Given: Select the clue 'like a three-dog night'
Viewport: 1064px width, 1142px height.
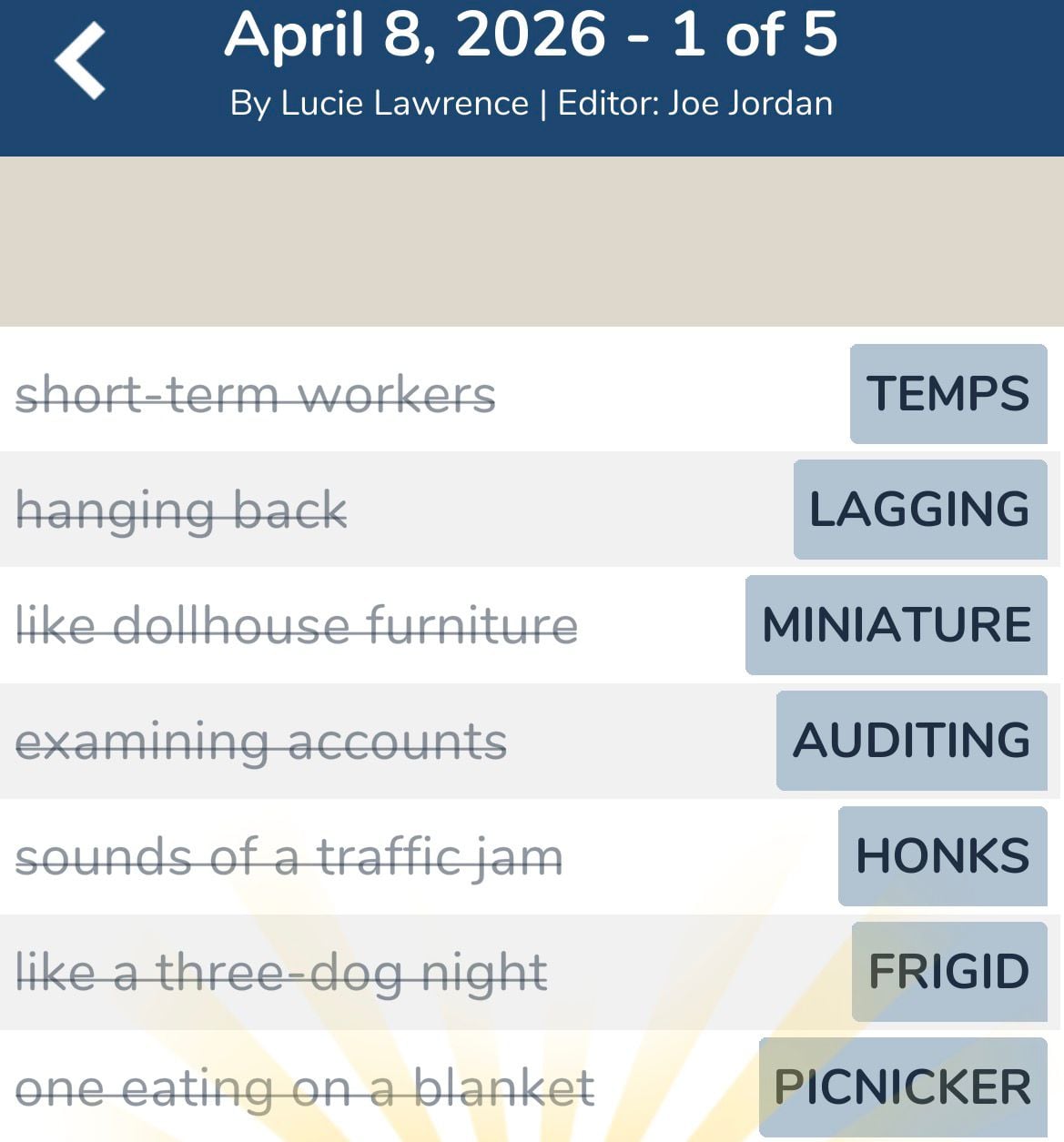Looking at the screenshot, I should [x=282, y=971].
